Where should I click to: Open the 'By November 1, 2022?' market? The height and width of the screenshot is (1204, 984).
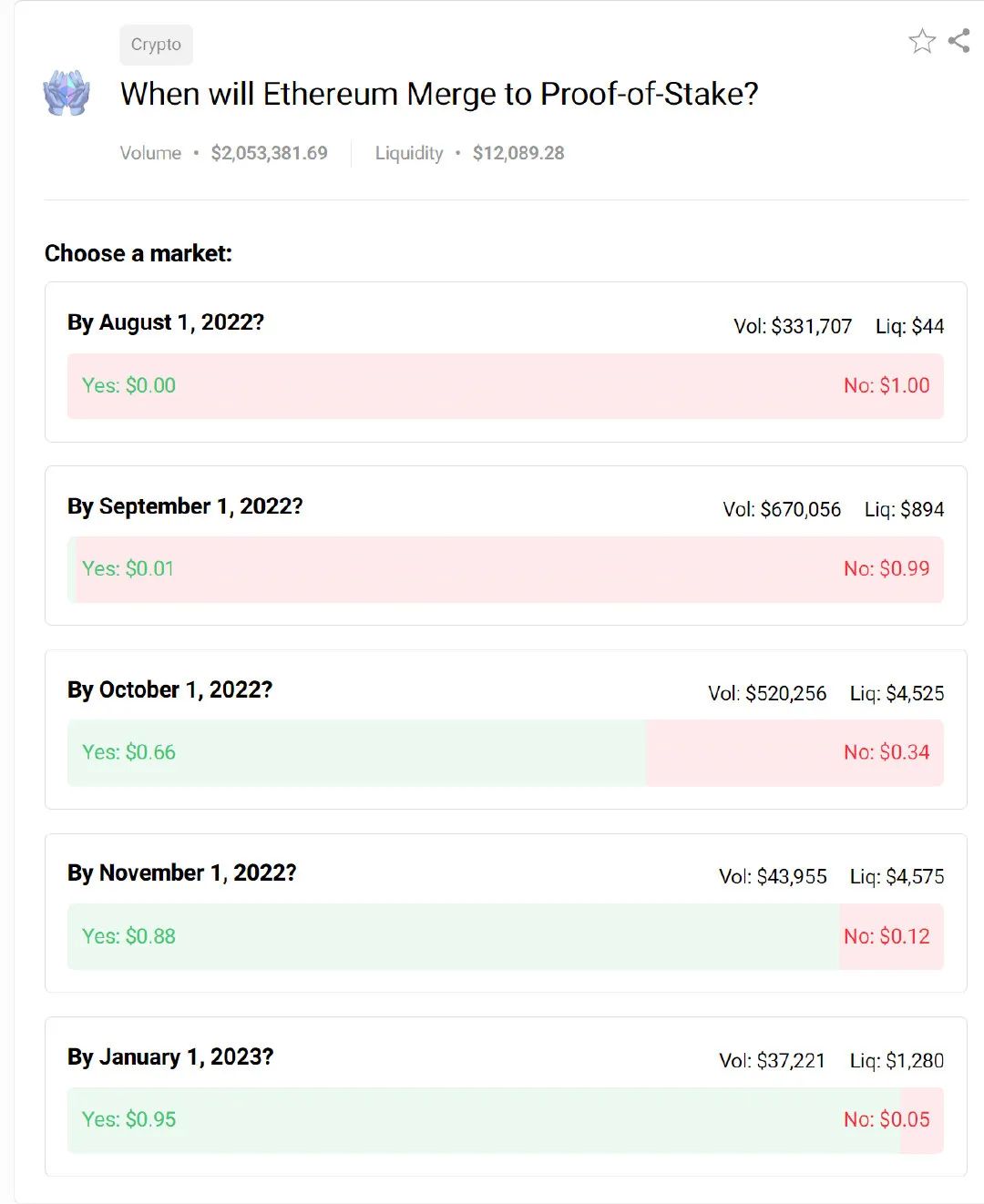click(182, 872)
